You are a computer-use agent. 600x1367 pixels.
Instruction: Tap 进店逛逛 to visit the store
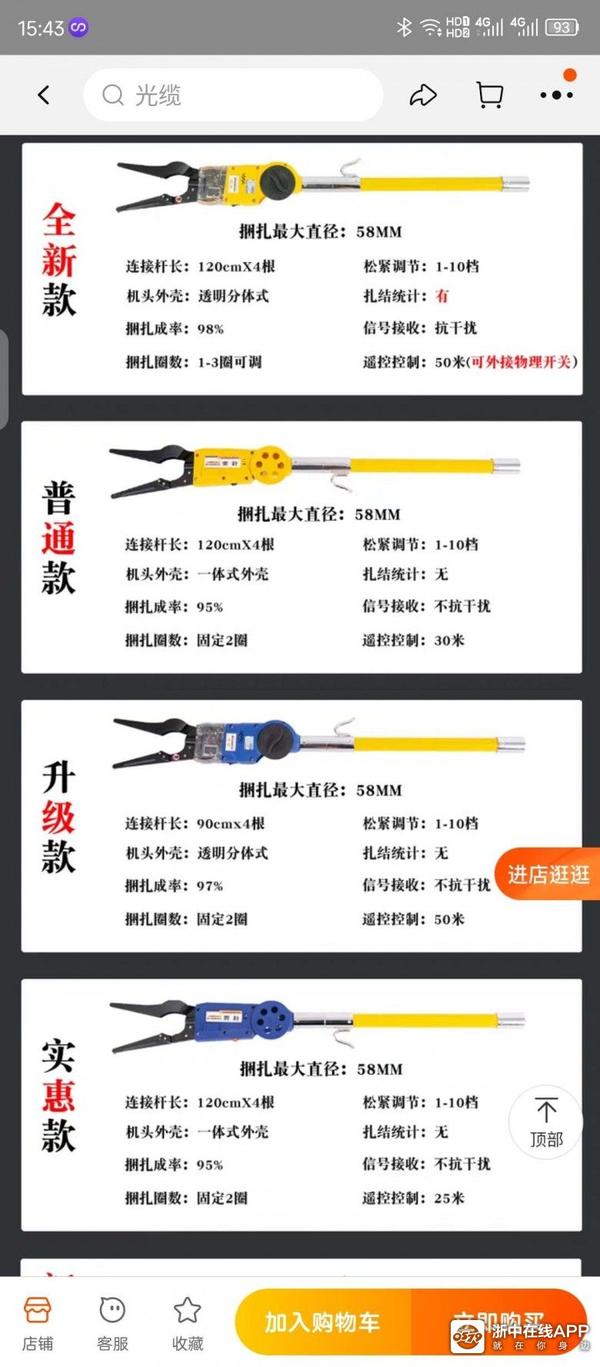pos(547,875)
